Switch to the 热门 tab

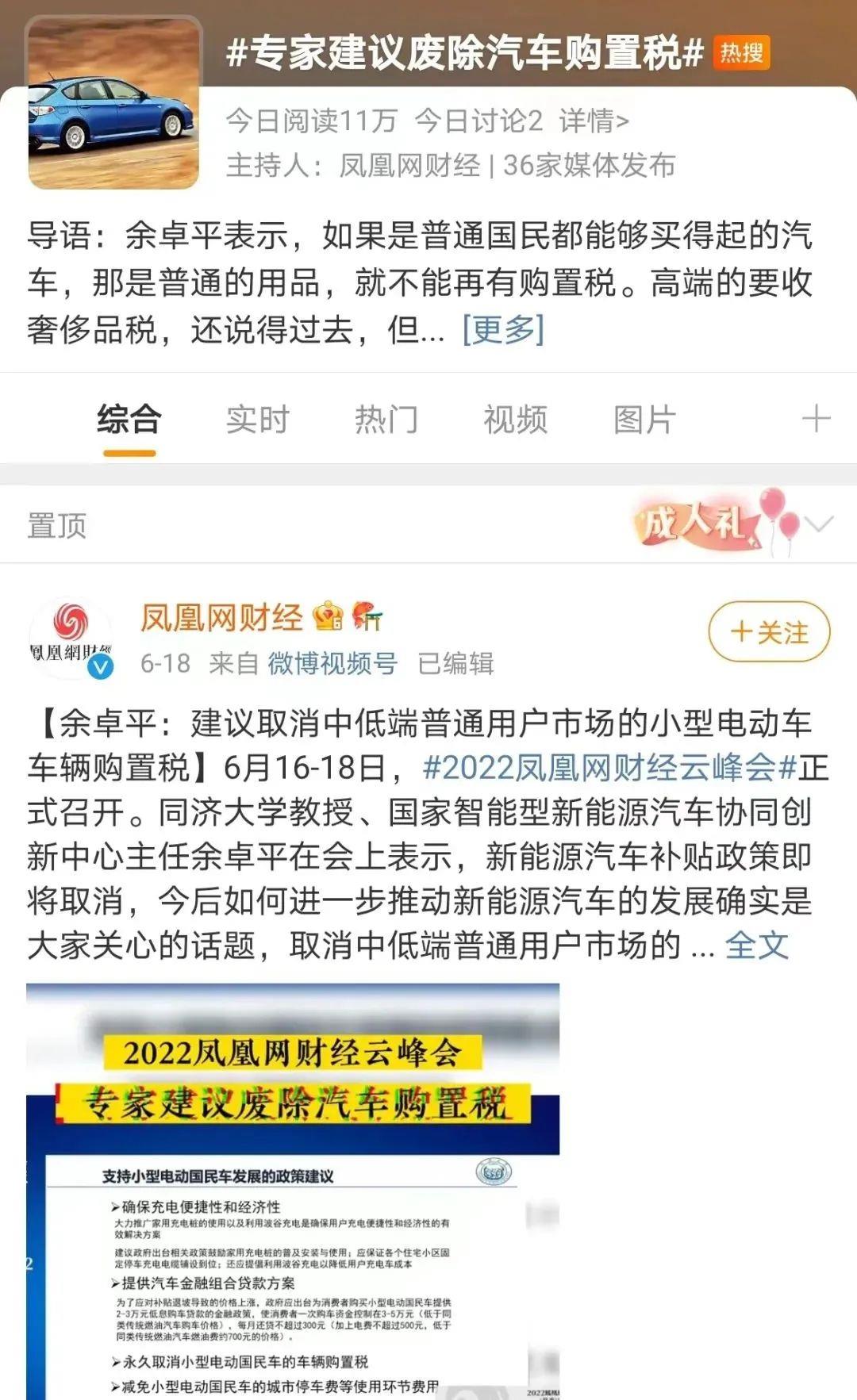pyautogui.click(x=386, y=419)
